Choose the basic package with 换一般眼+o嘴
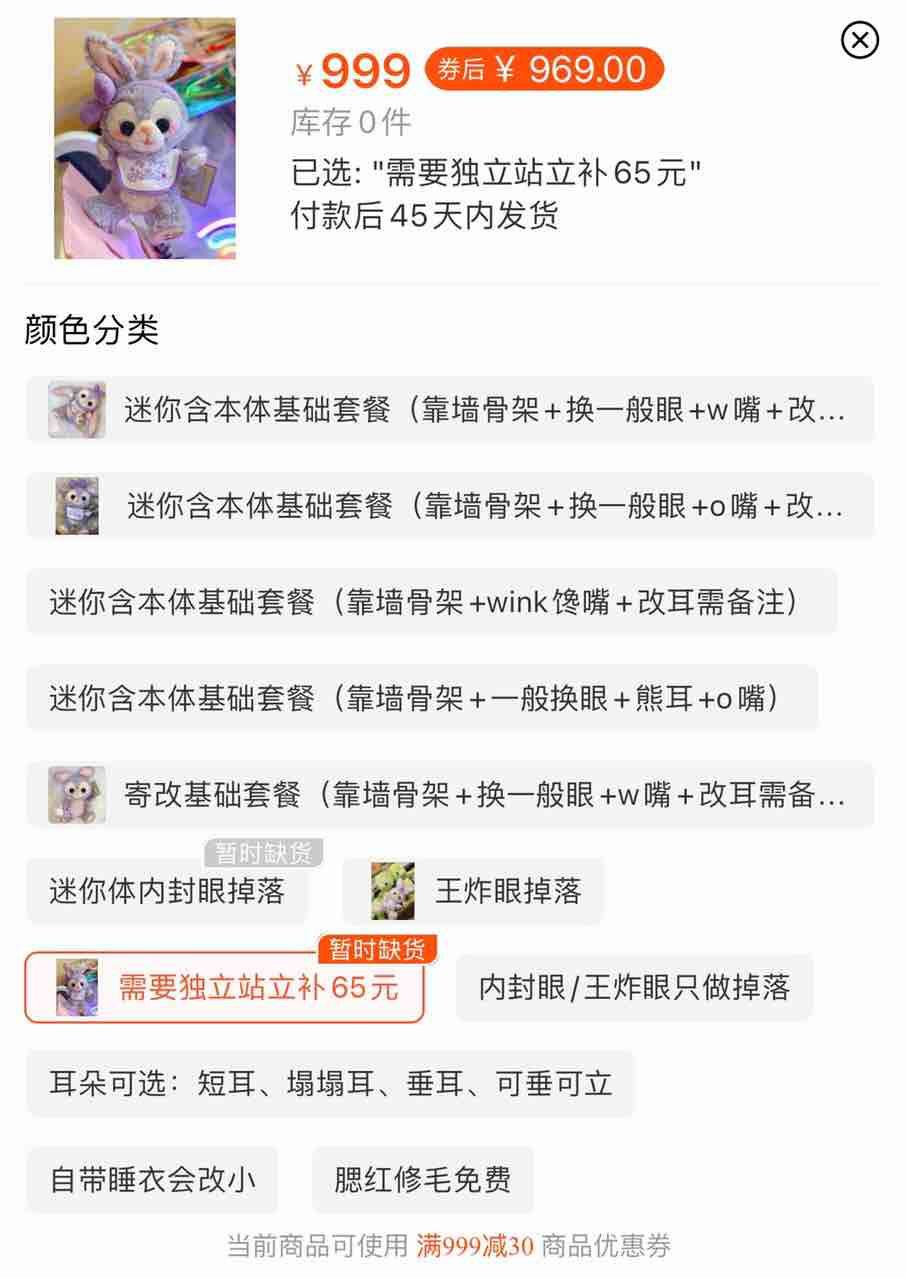This screenshot has height=1278, width=906. point(450,506)
